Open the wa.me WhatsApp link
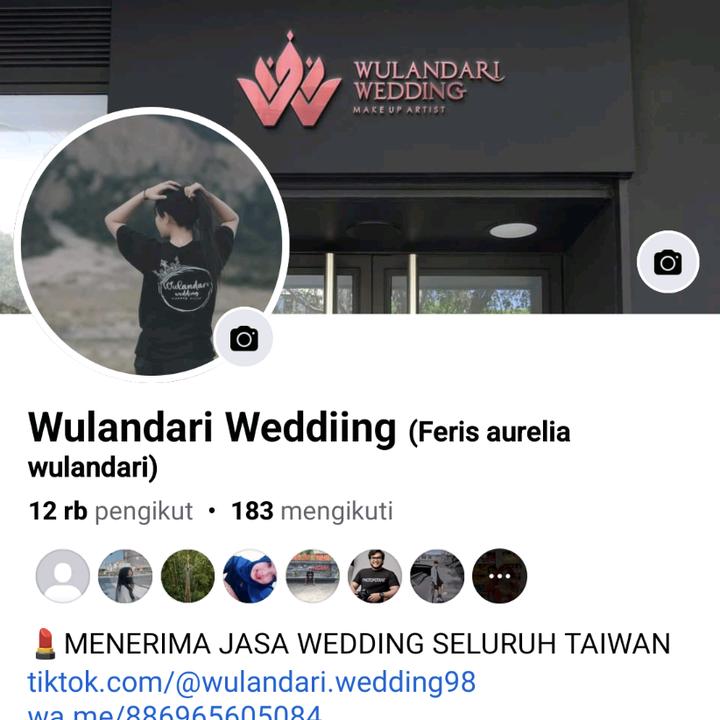 [x=173, y=712]
